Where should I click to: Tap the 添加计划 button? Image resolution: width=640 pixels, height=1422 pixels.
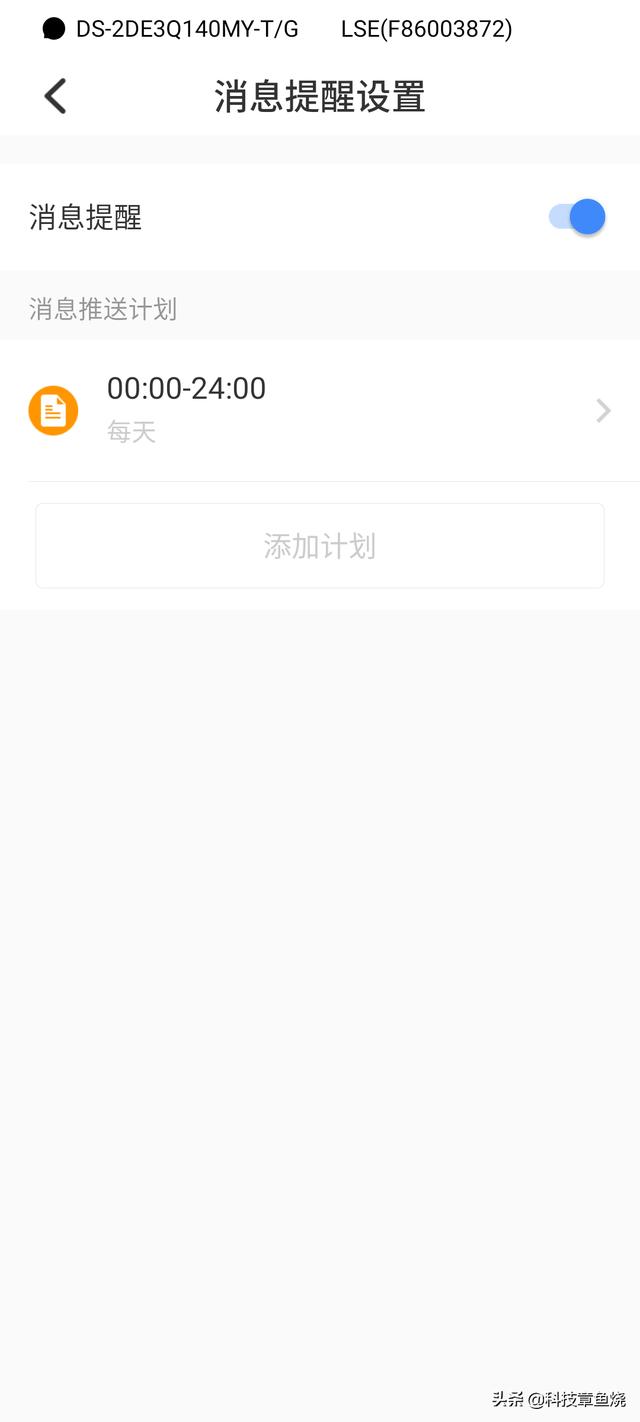pyautogui.click(x=320, y=546)
